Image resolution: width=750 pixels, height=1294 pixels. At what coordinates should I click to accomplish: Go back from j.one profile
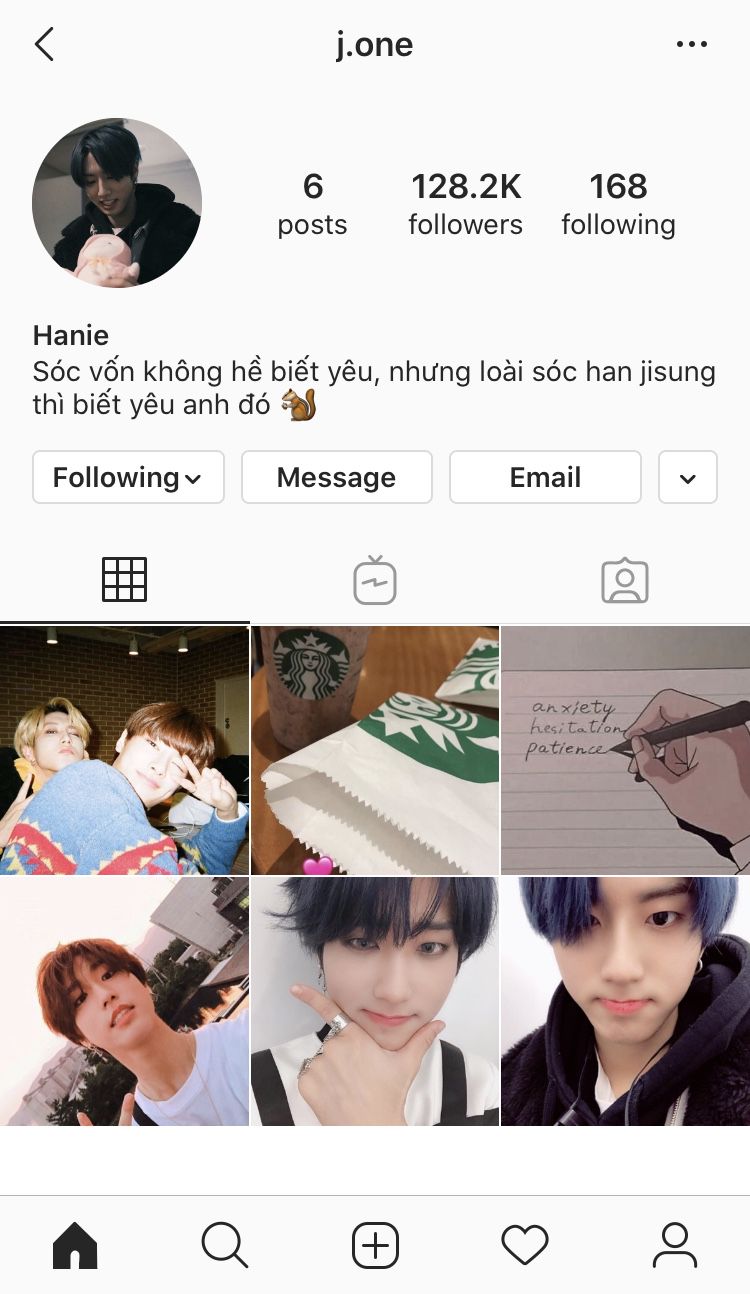click(44, 45)
